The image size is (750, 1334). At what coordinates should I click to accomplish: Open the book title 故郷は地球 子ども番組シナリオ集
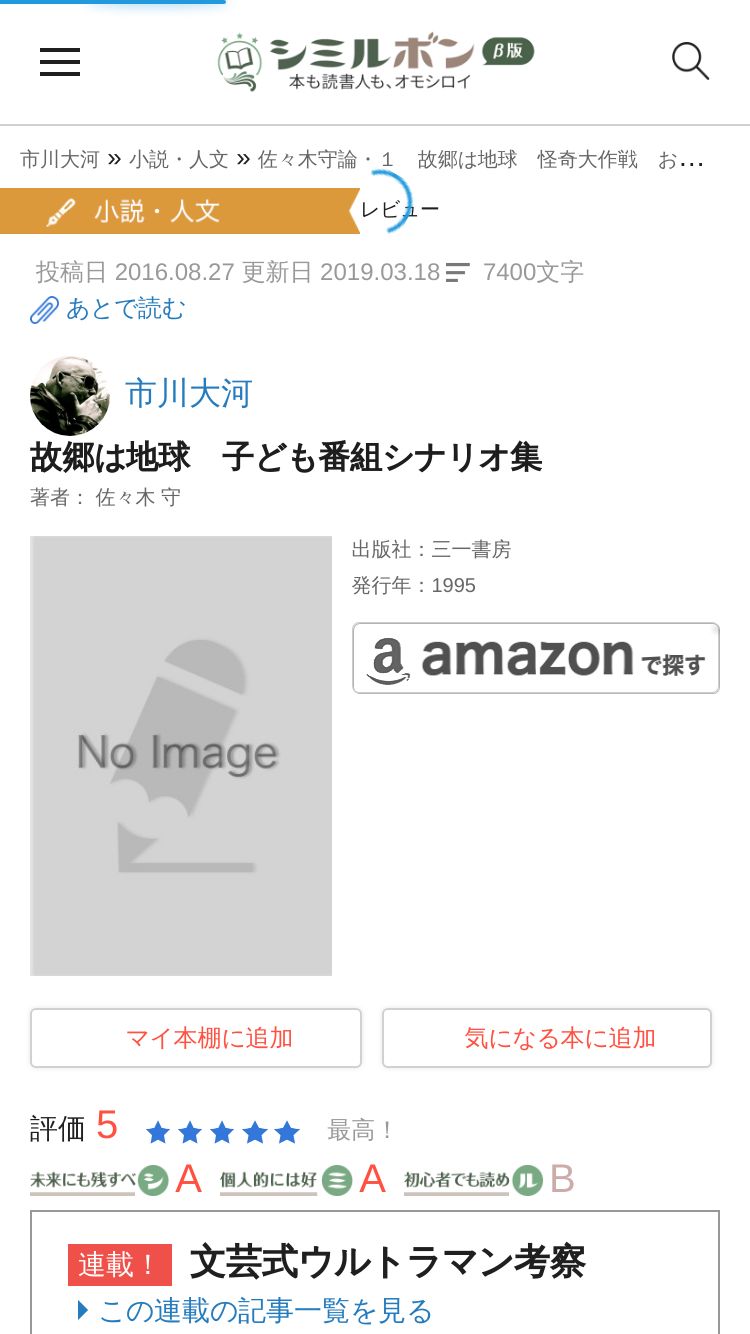tap(286, 457)
